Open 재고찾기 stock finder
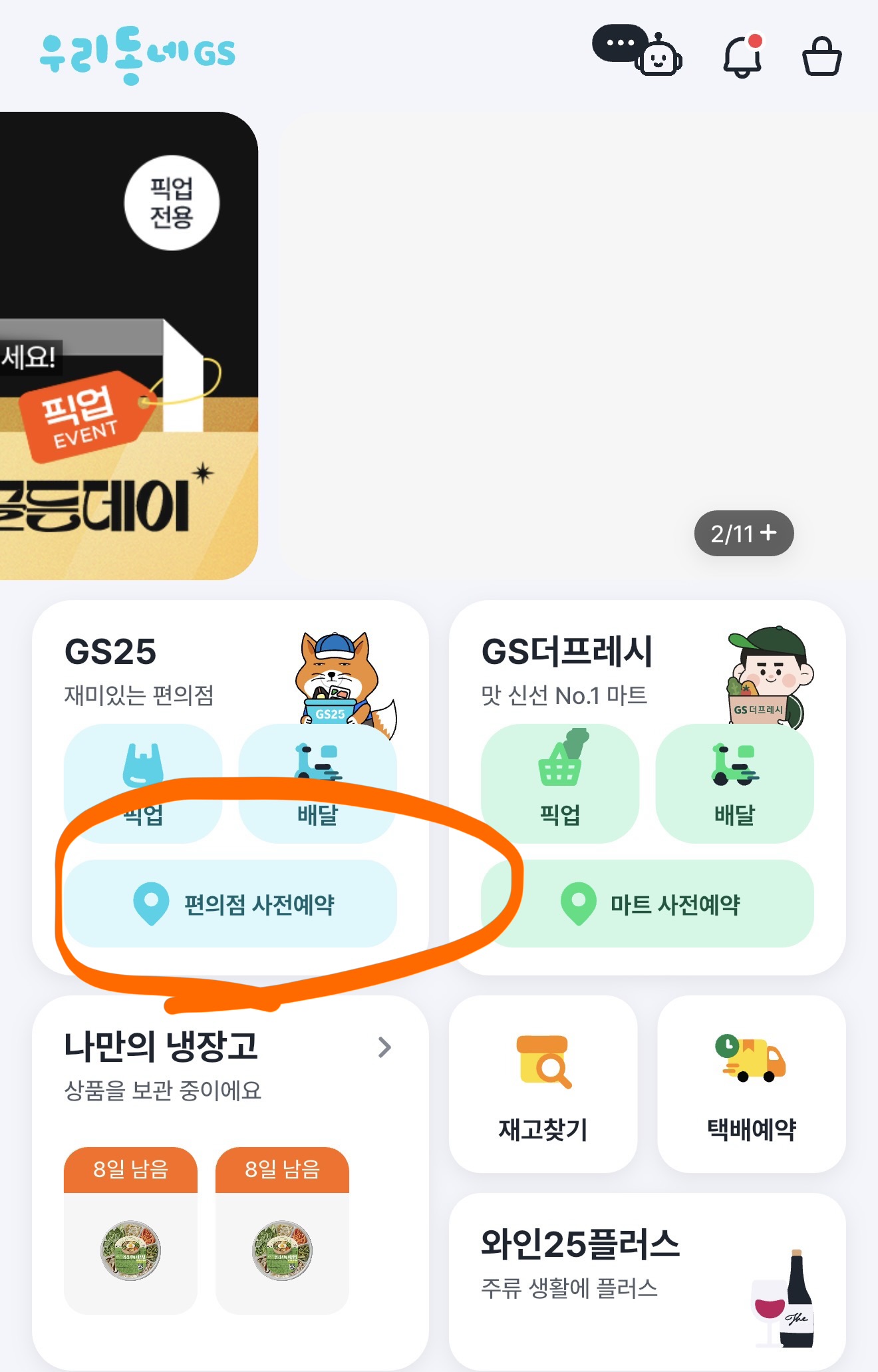This screenshot has height=1372, width=878. [x=543, y=1085]
